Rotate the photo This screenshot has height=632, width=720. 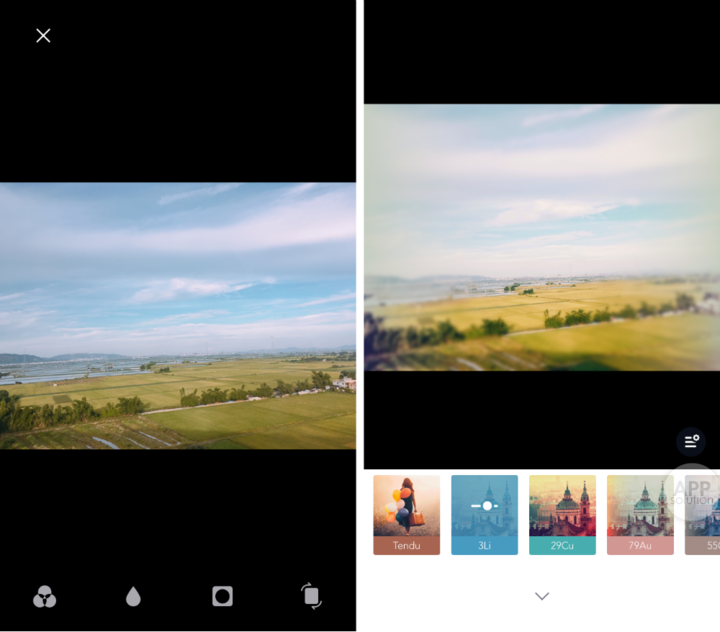pyautogui.click(x=311, y=596)
